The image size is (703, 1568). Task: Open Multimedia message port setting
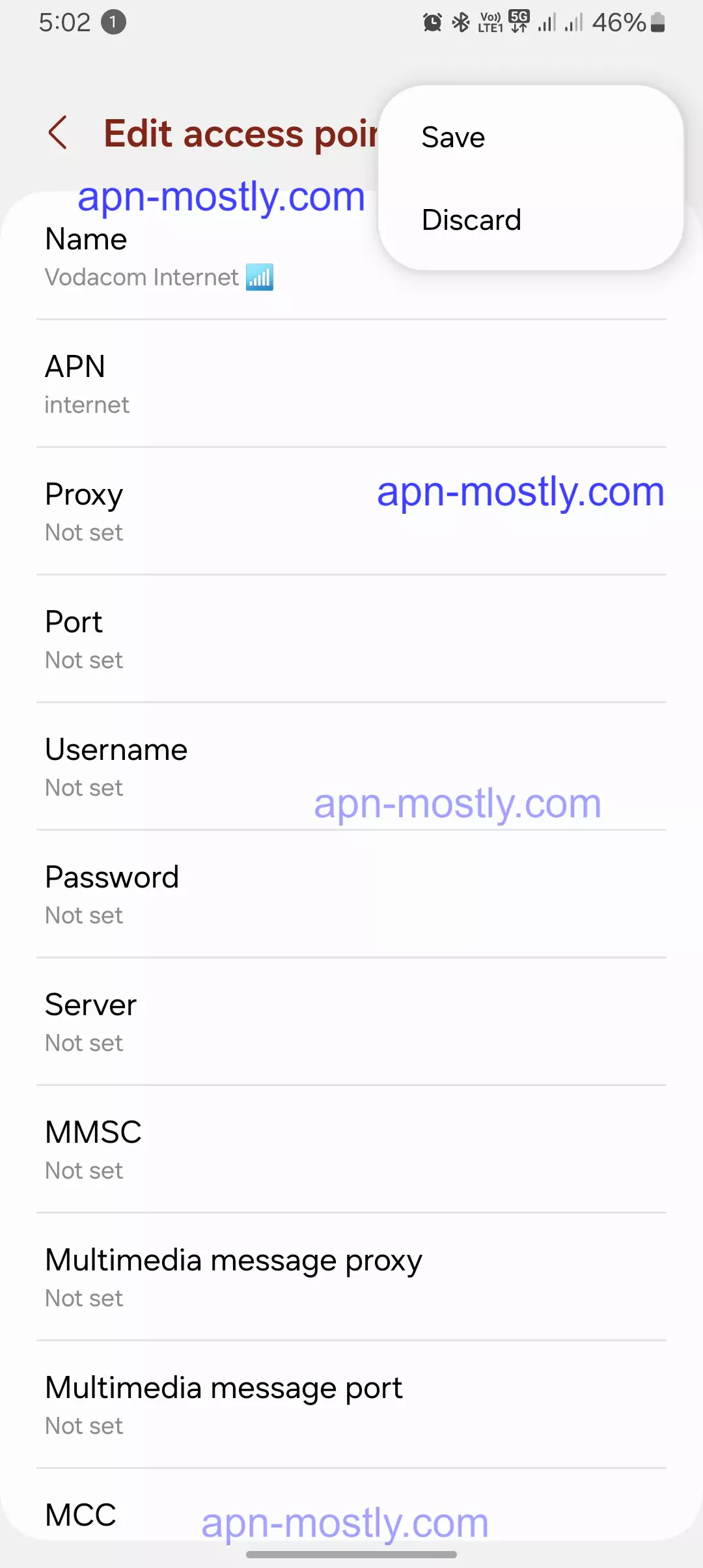click(351, 1405)
